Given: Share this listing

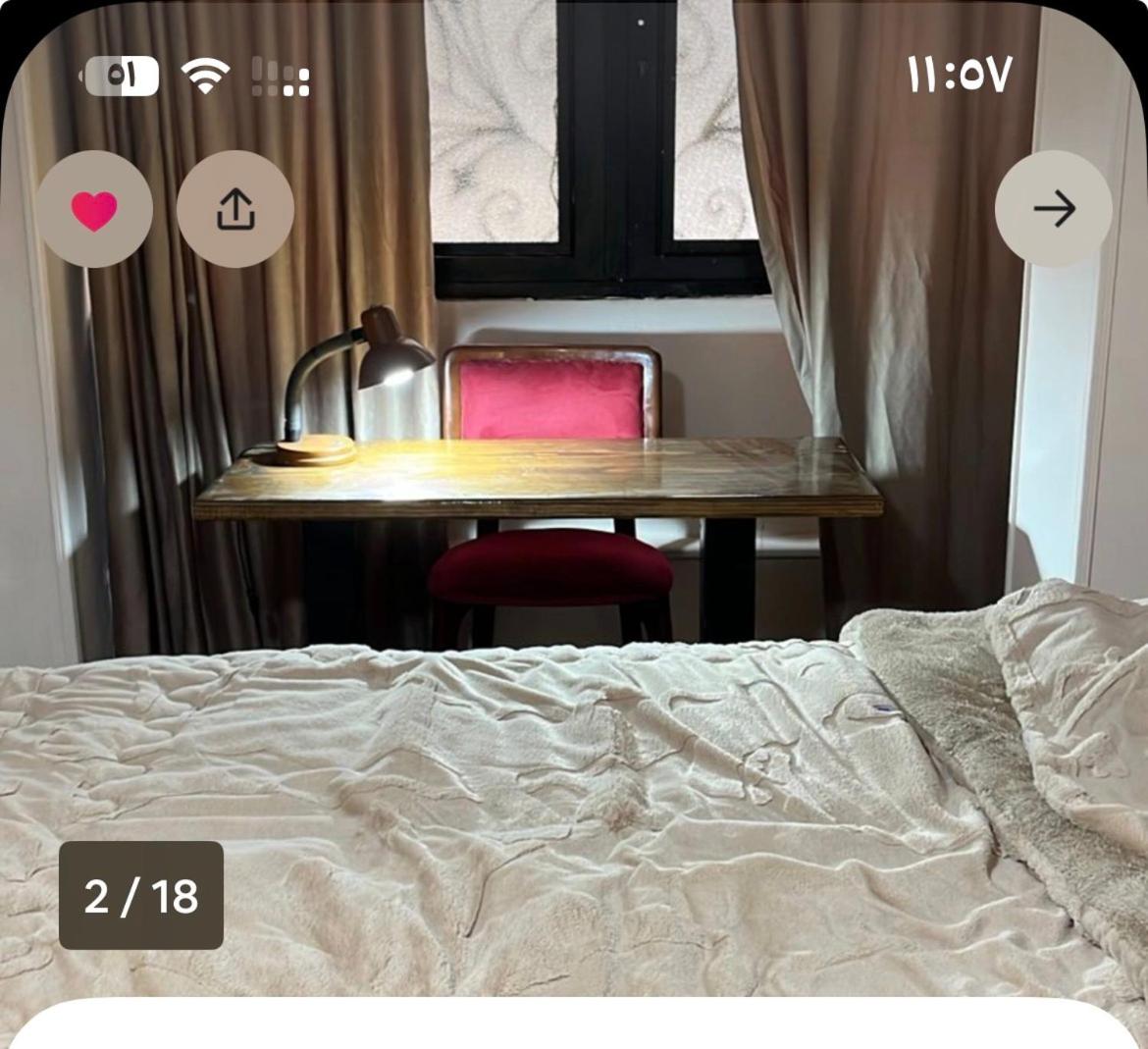Looking at the screenshot, I should tap(235, 209).
